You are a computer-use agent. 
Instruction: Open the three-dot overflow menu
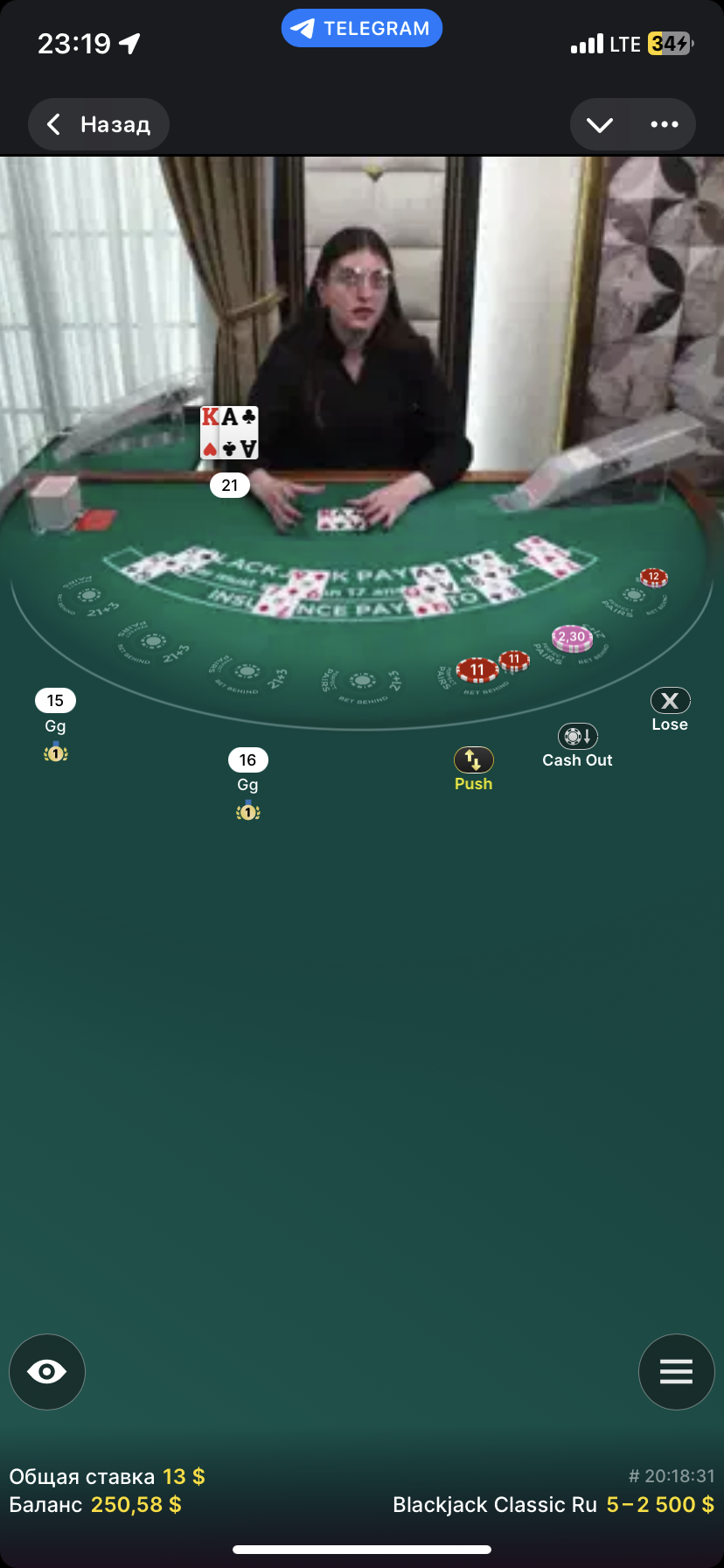pyautogui.click(x=665, y=124)
